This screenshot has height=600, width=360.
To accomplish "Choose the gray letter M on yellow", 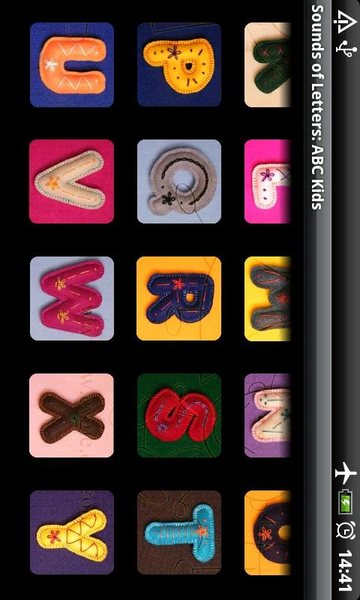I will pyautogui.click(x=268, y=298).
